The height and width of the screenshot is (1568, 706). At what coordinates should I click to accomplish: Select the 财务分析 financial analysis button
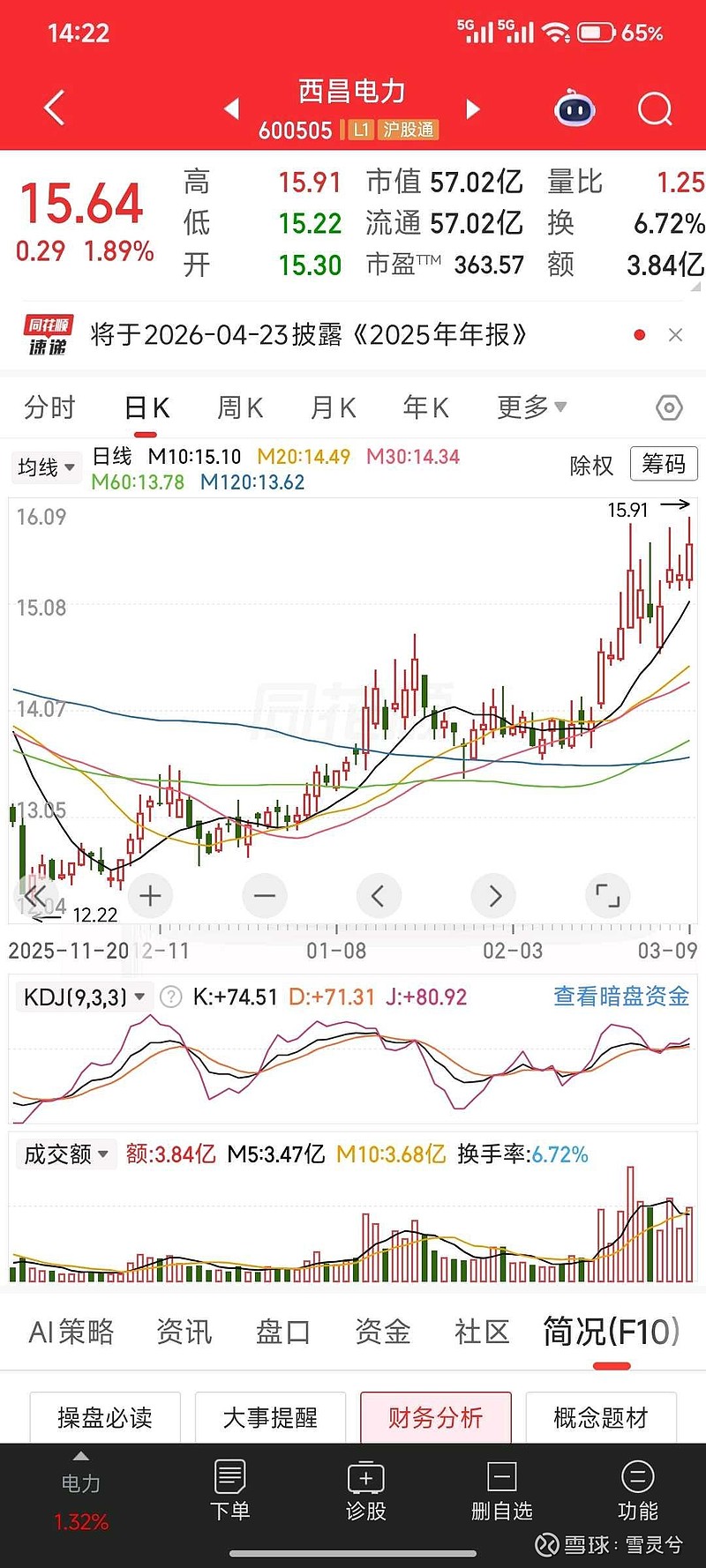(x=435, y=1417)
